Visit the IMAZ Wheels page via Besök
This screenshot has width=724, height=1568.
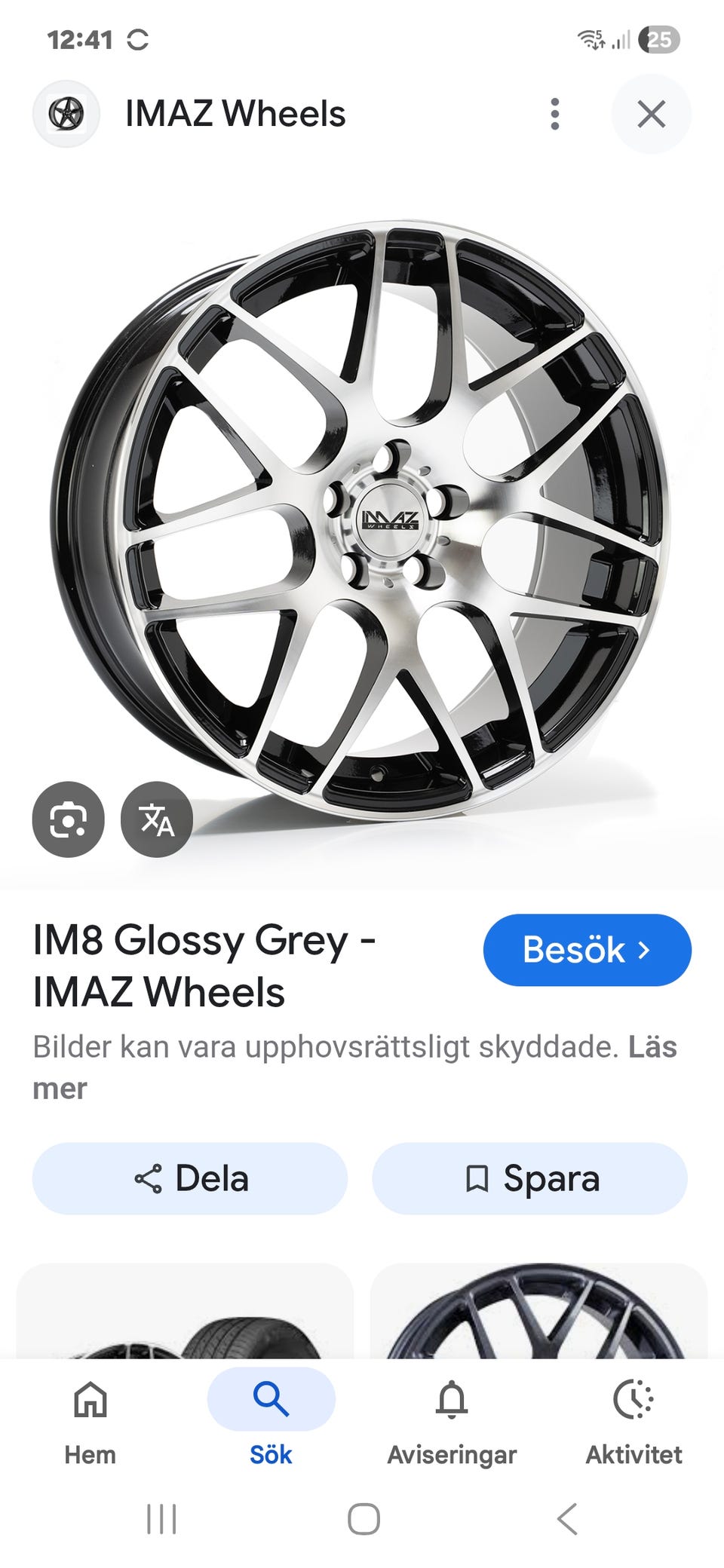(587, 950)
